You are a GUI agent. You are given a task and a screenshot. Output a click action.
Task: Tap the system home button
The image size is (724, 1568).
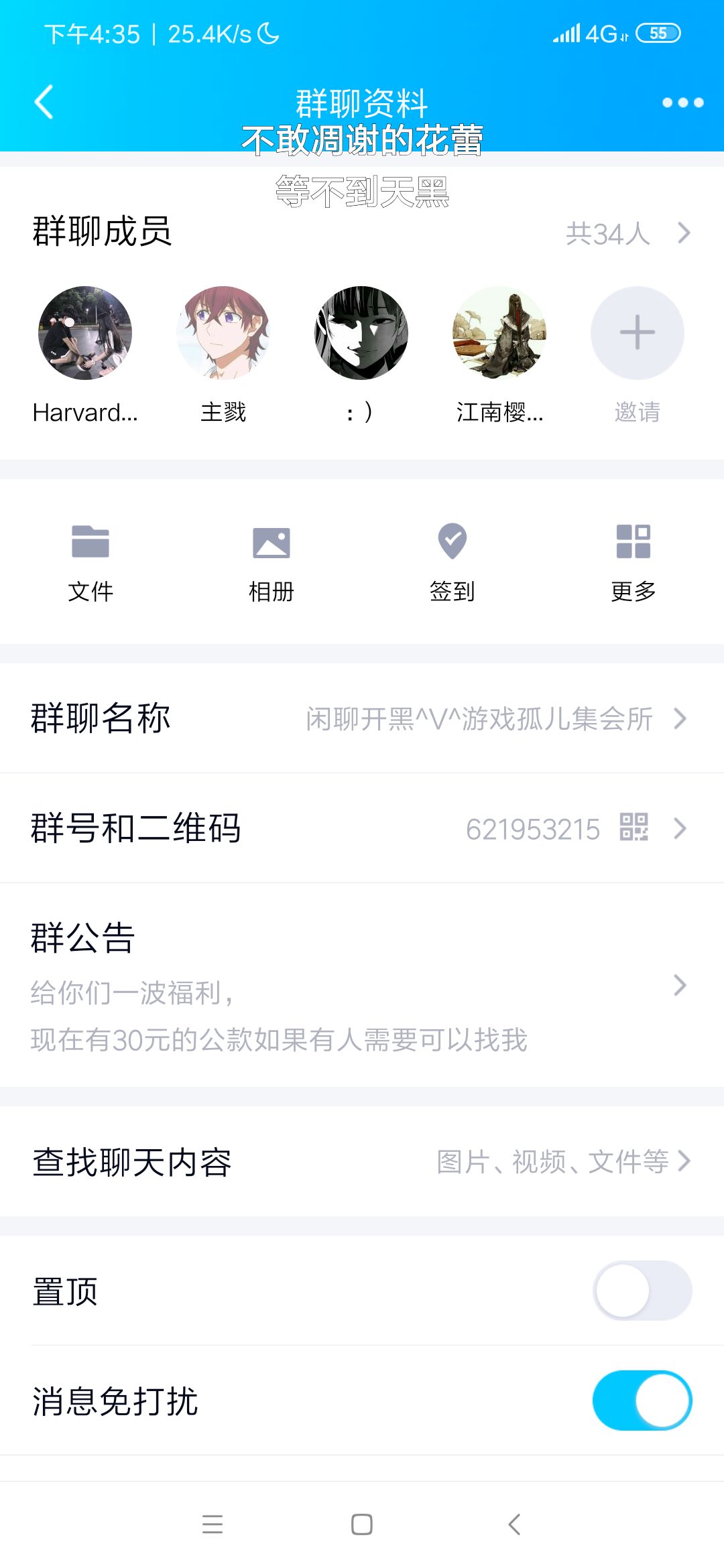pyautogui.click(x=362, y=1524)
